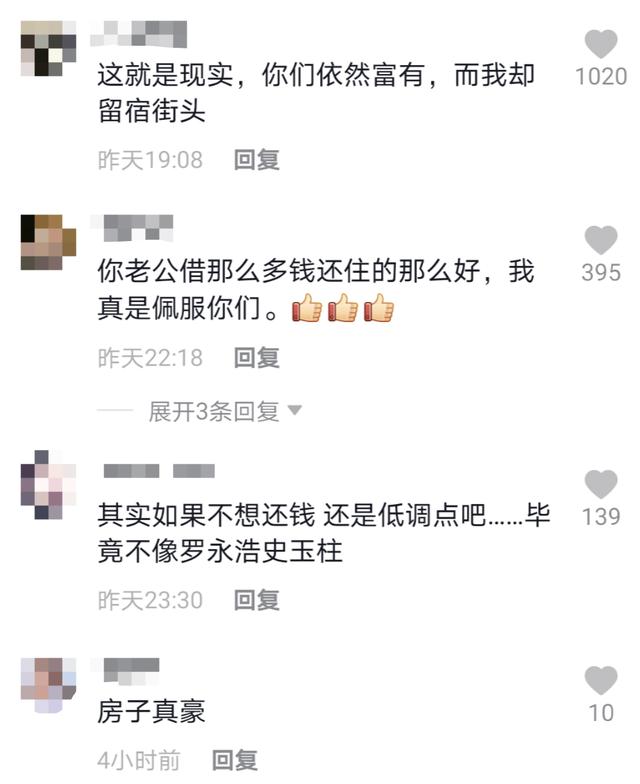Reply to the comment from 4小时前
Viewport: 640px width, 784px height.
235,761
